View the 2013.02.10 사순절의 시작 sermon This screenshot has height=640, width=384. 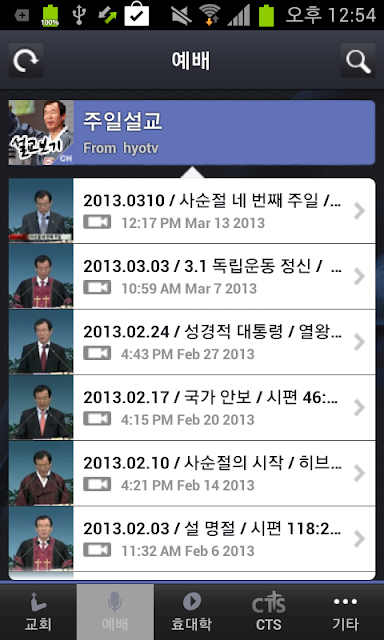[192, 473]
